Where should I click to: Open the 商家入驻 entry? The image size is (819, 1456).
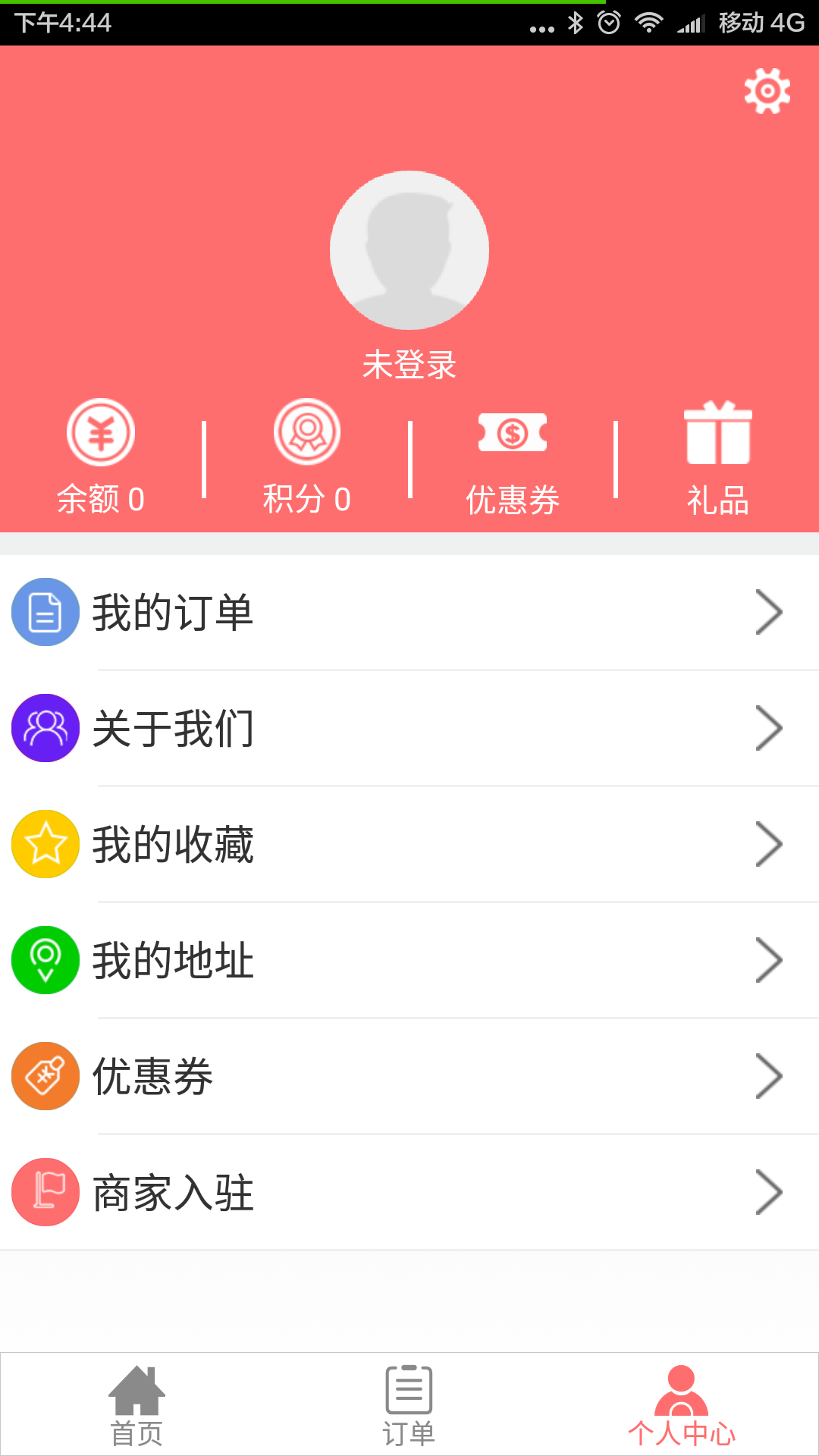coord(173,1191)
